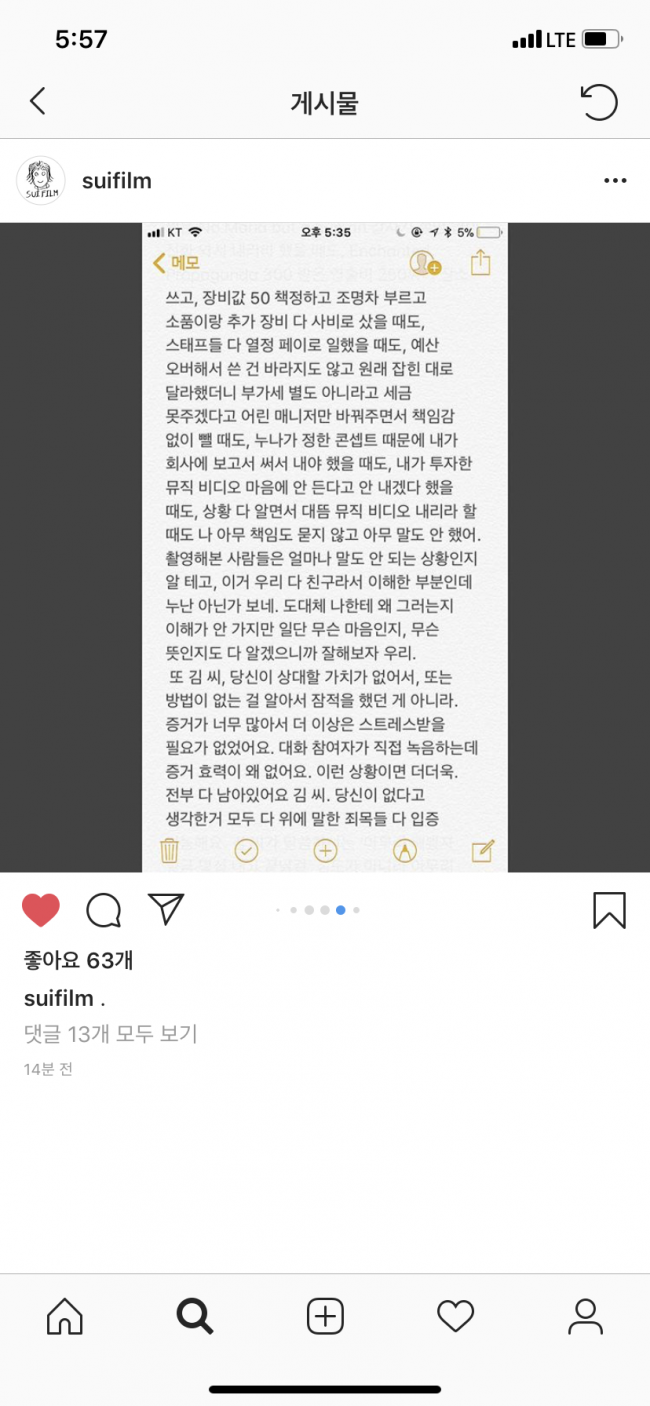Open the 좋아요 63개 likes list

coord(78,960)
